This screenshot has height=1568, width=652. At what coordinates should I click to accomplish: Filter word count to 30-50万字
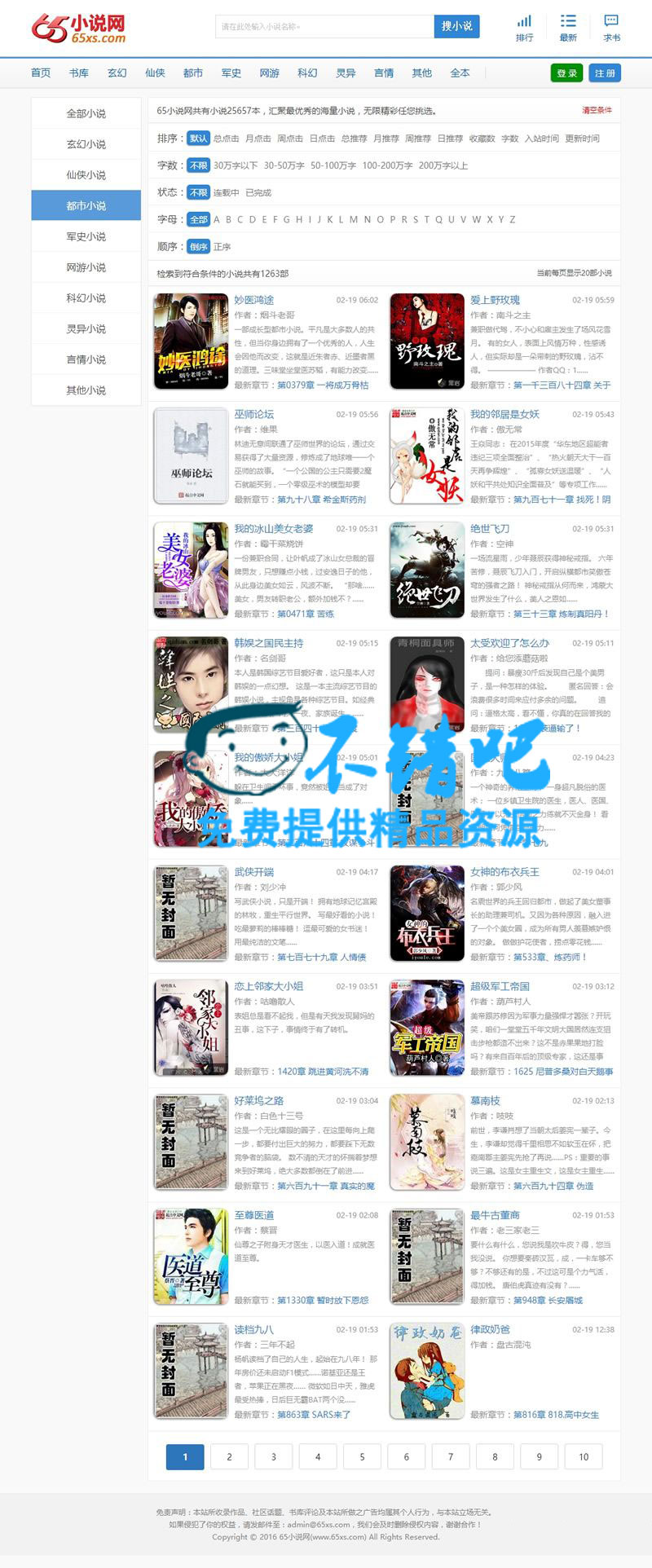pos(284,165)
